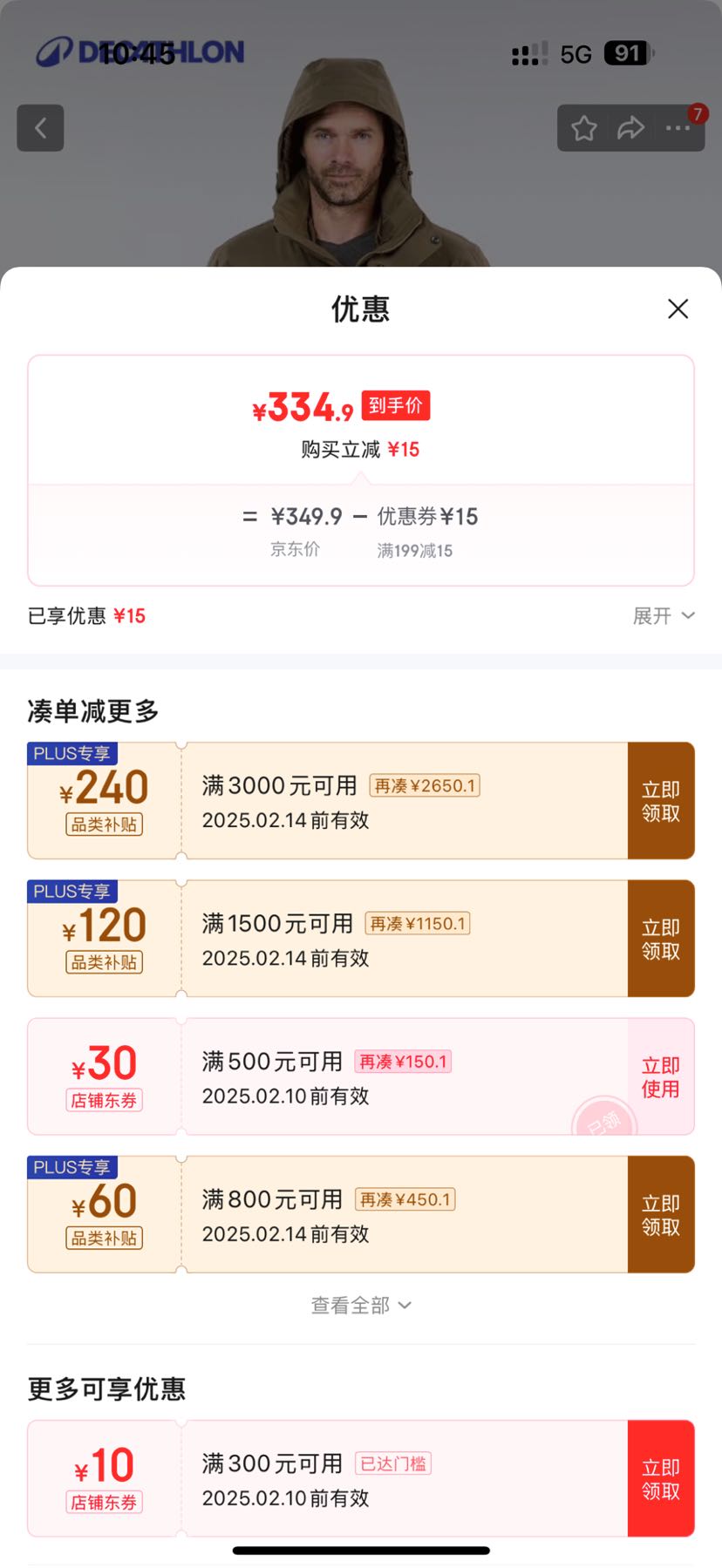The image size is (722, 1568).
Task: Close the 优惠 popup with the X
Action: [678, 309]
